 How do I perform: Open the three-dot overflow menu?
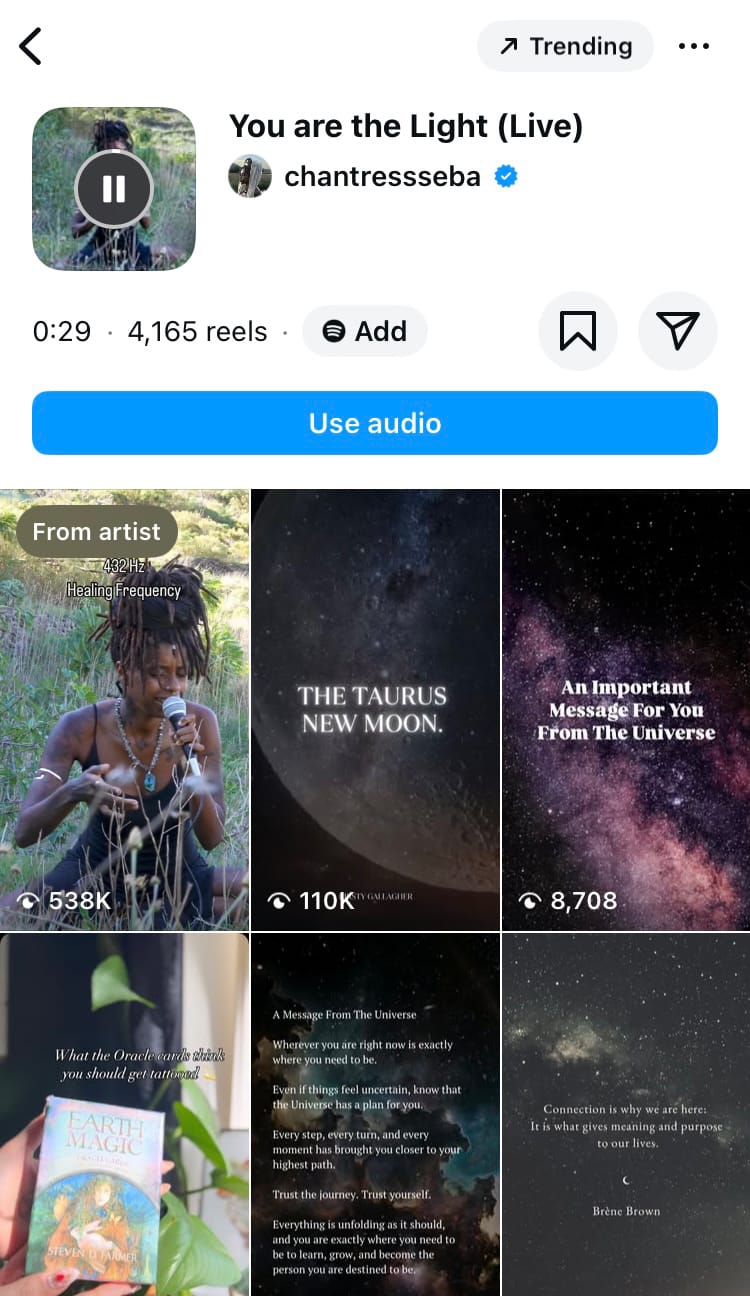693,46
